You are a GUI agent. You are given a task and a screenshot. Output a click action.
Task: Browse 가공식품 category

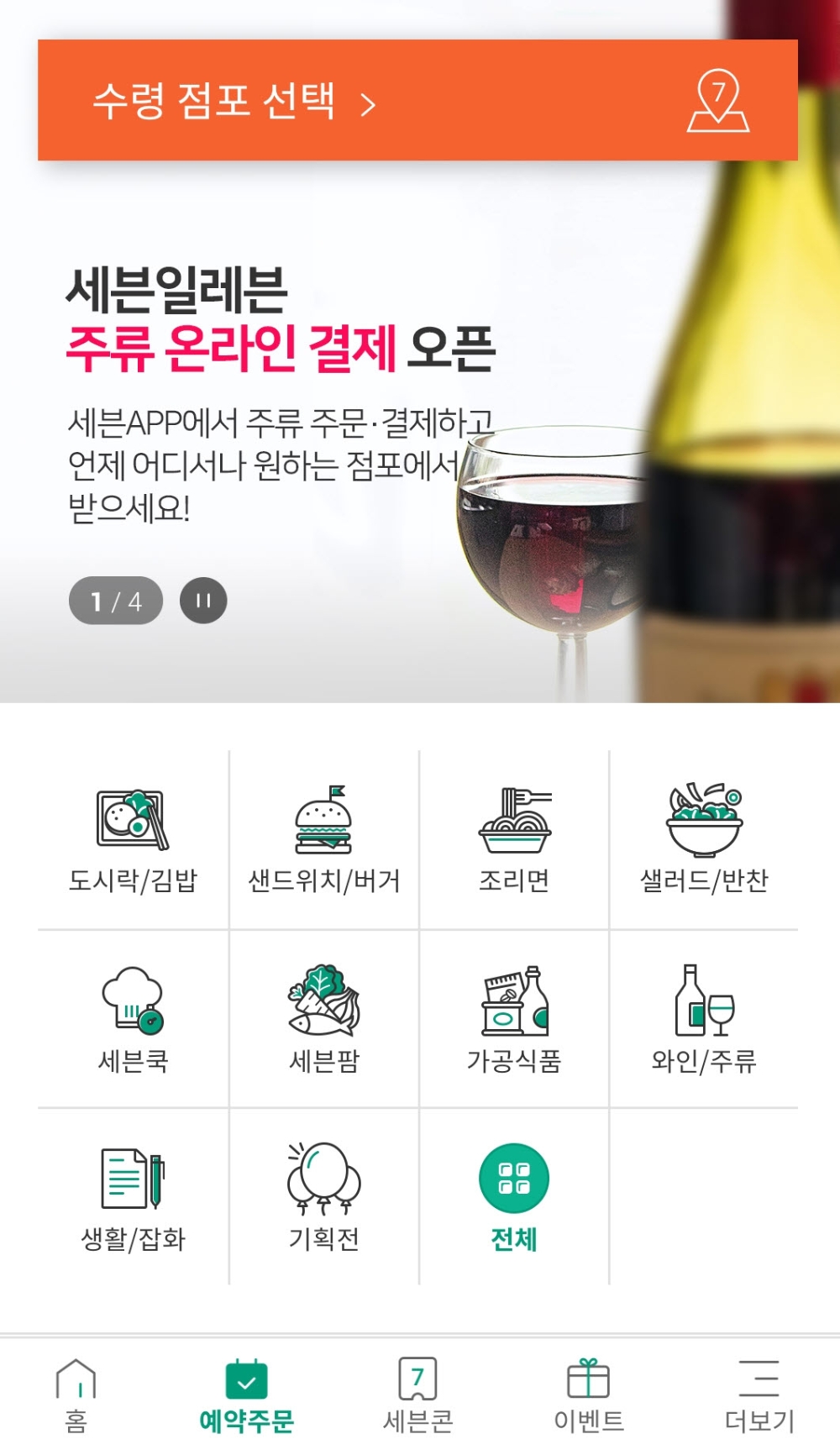(514, 1019)
